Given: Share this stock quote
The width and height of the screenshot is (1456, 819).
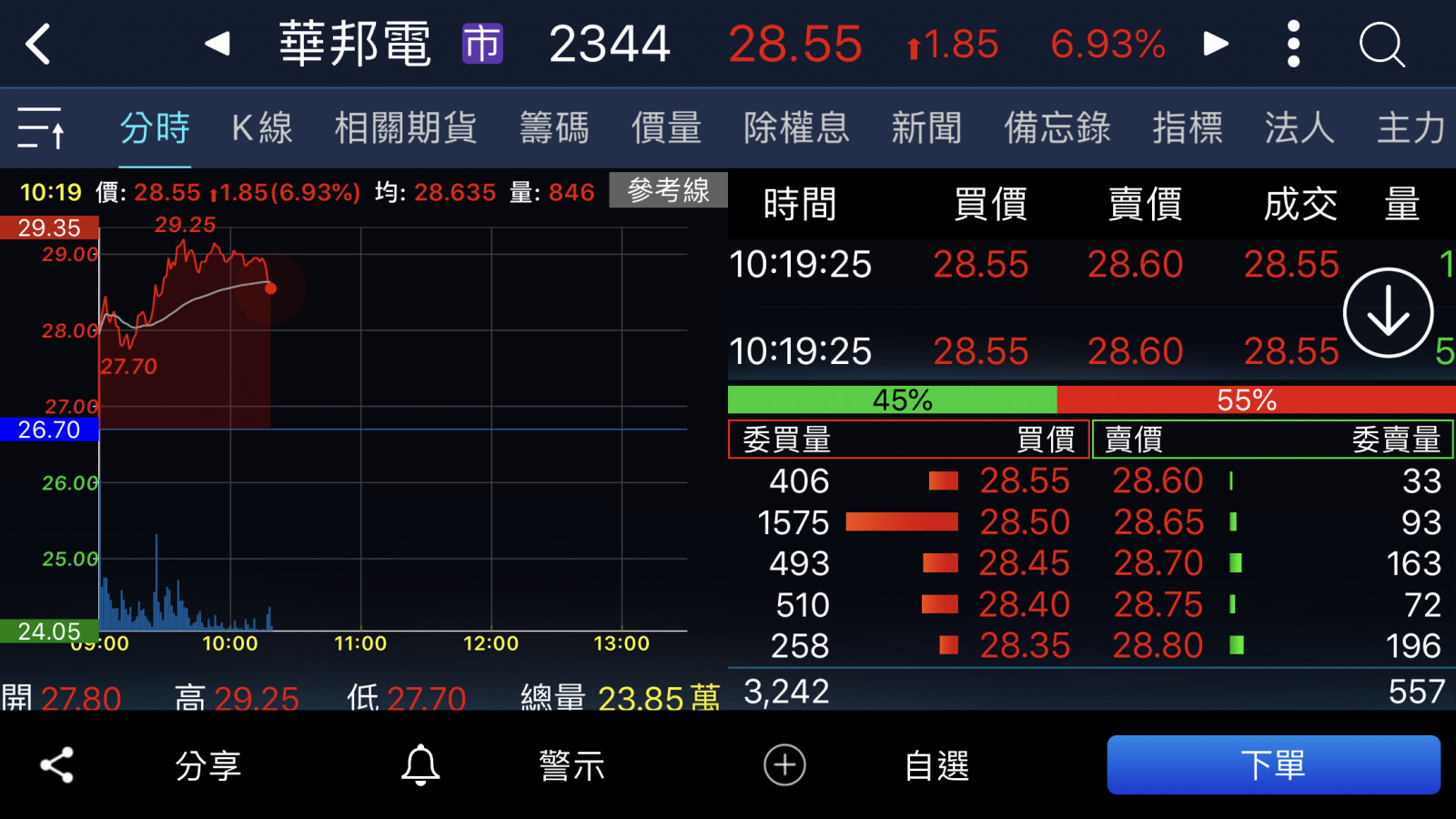Looking at the screenshot, I should [56, 765].
